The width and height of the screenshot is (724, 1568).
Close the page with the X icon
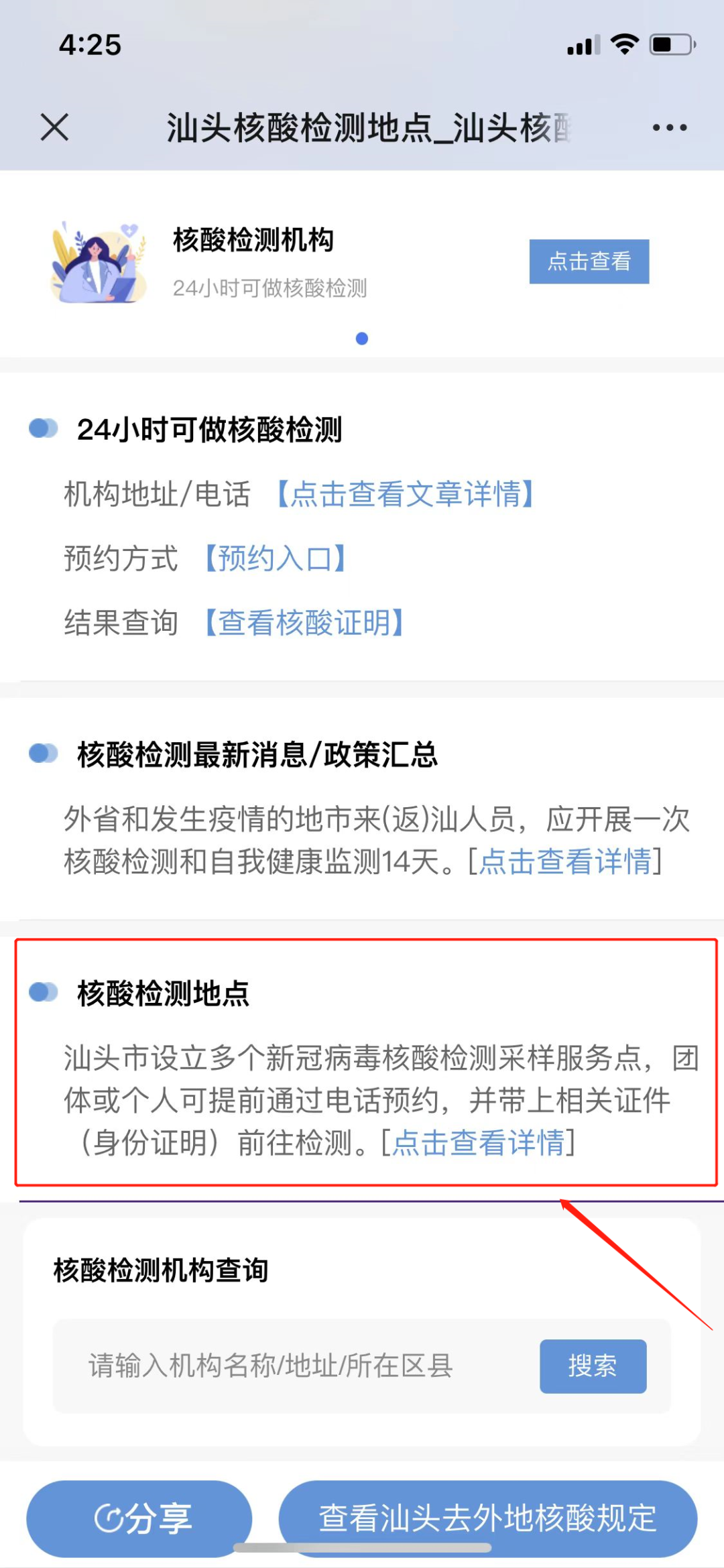[x=54, y=127]
